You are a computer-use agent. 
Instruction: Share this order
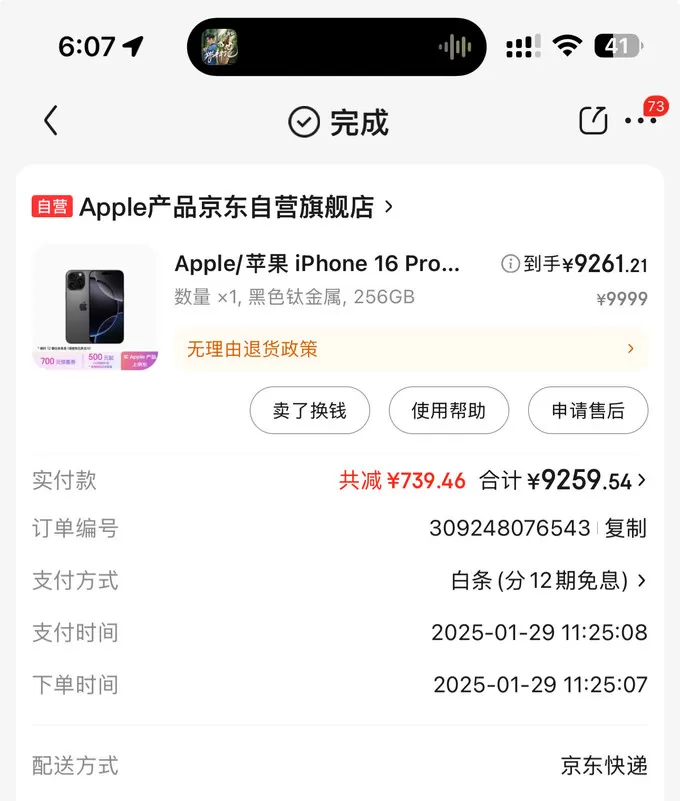(593, 121)
